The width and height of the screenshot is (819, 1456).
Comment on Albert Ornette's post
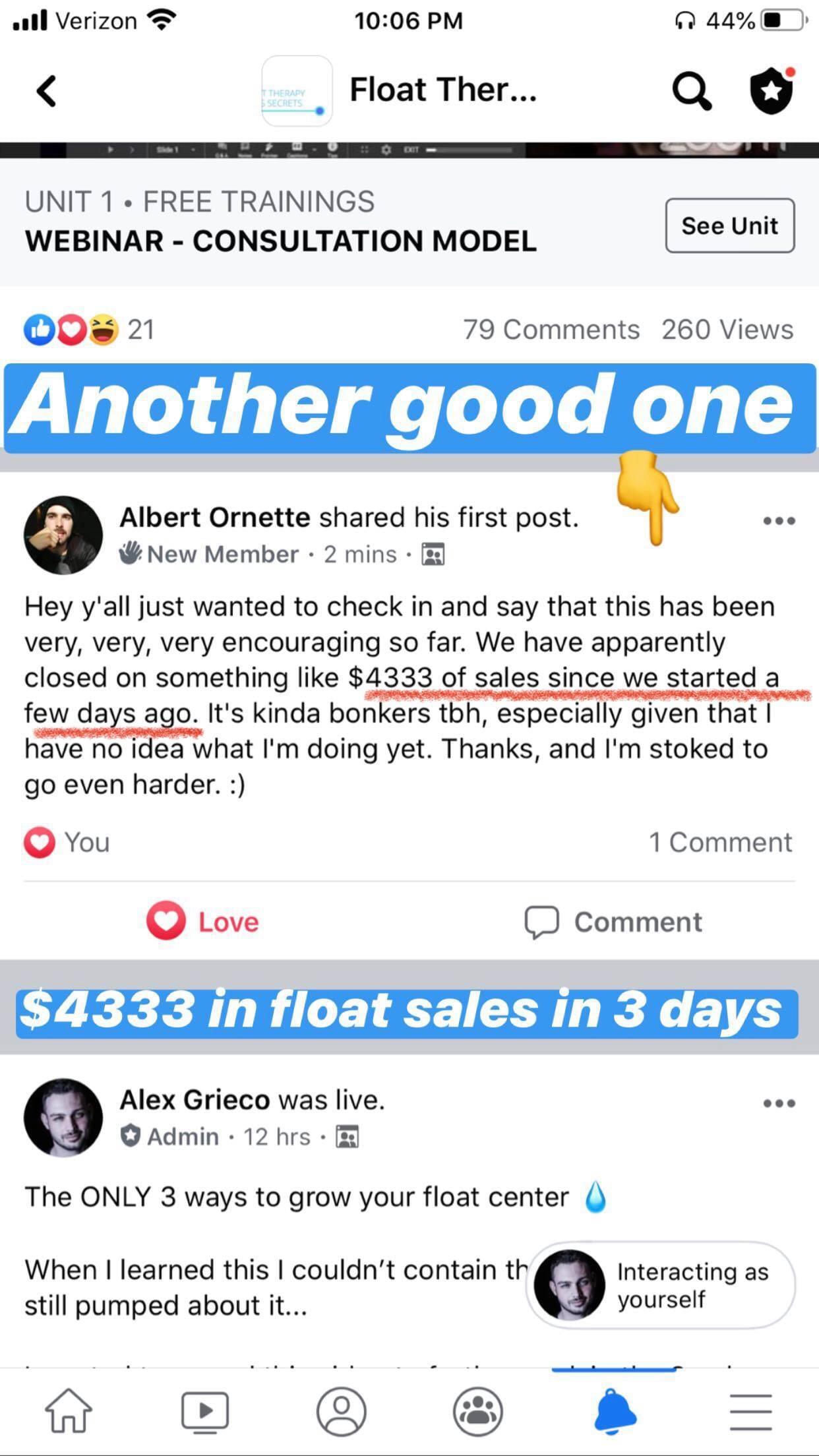[x=613, y=921]
